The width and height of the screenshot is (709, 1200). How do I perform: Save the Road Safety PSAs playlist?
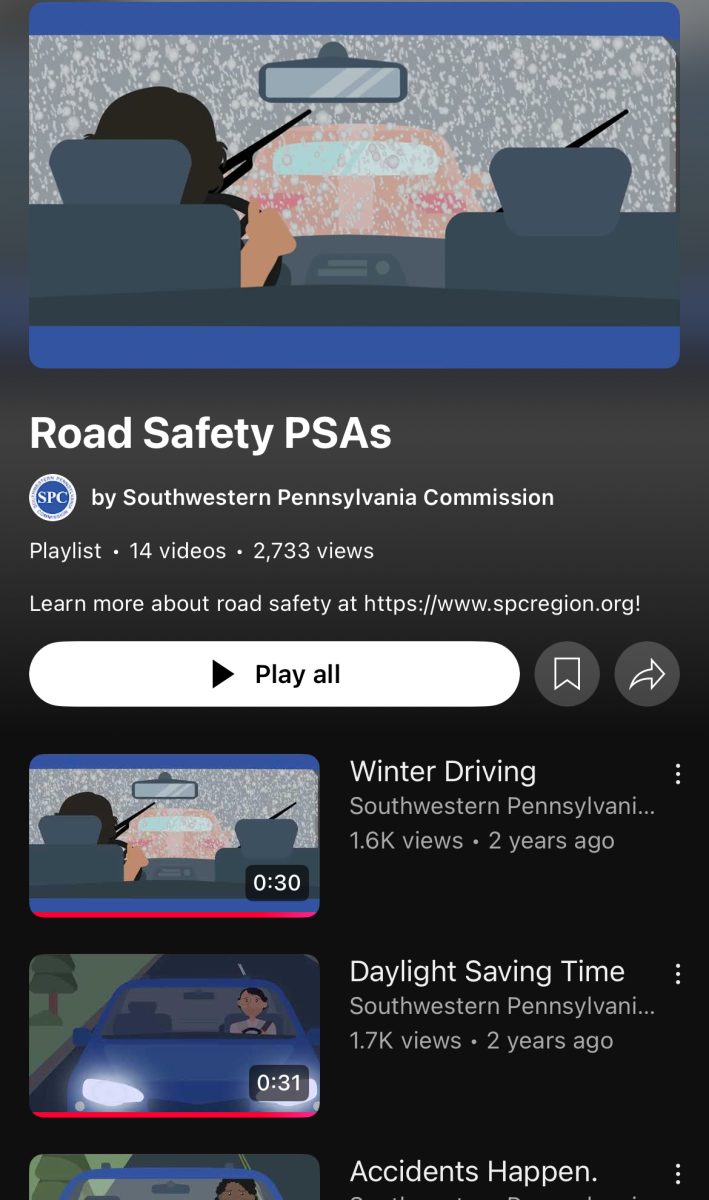(567, 674)
